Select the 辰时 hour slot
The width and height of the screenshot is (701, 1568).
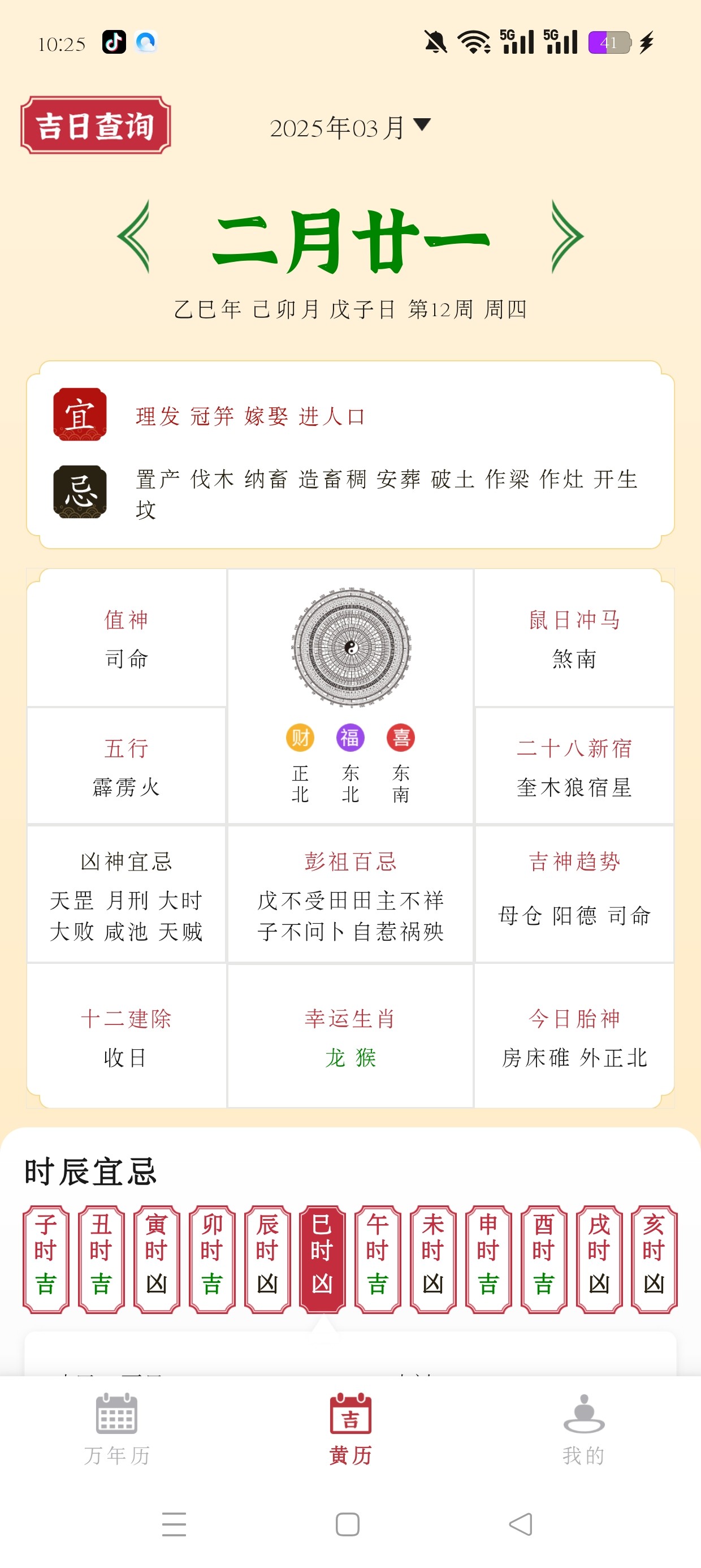click(267, 1258)
